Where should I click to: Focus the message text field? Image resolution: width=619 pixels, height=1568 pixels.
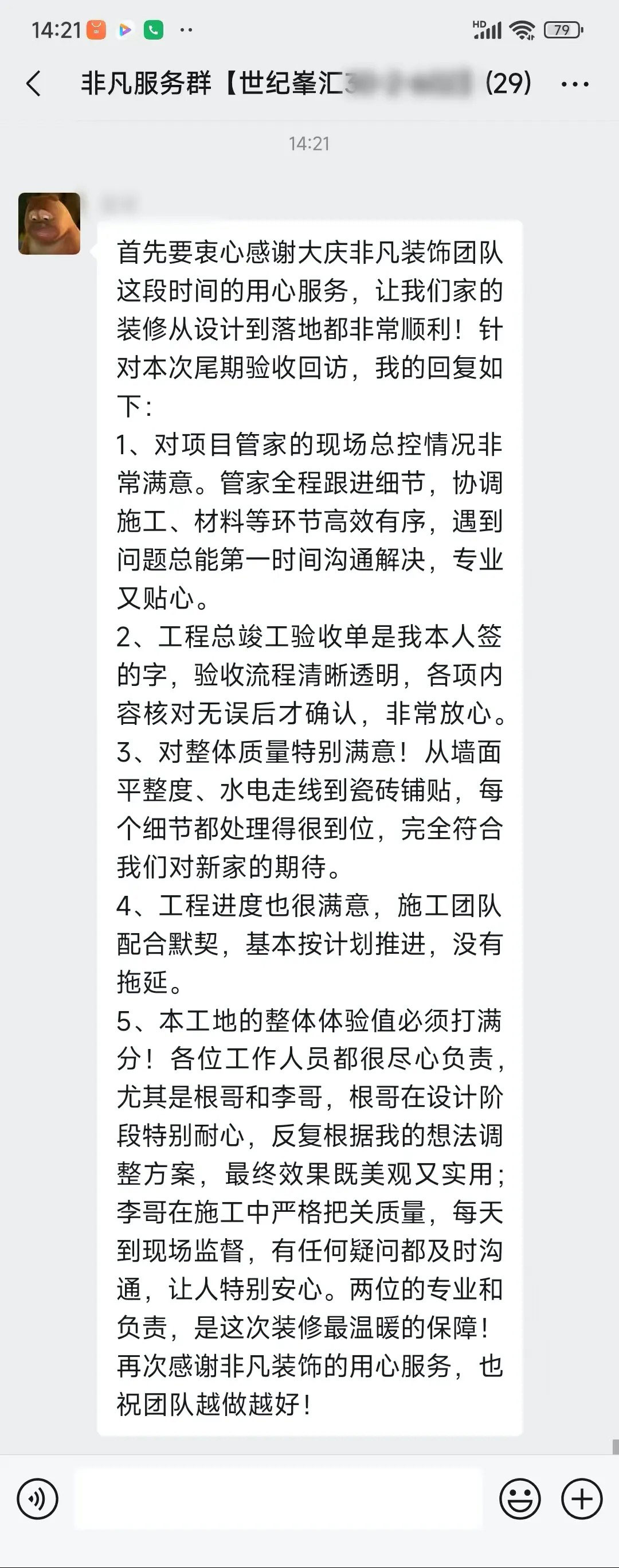click(278, 1498)
